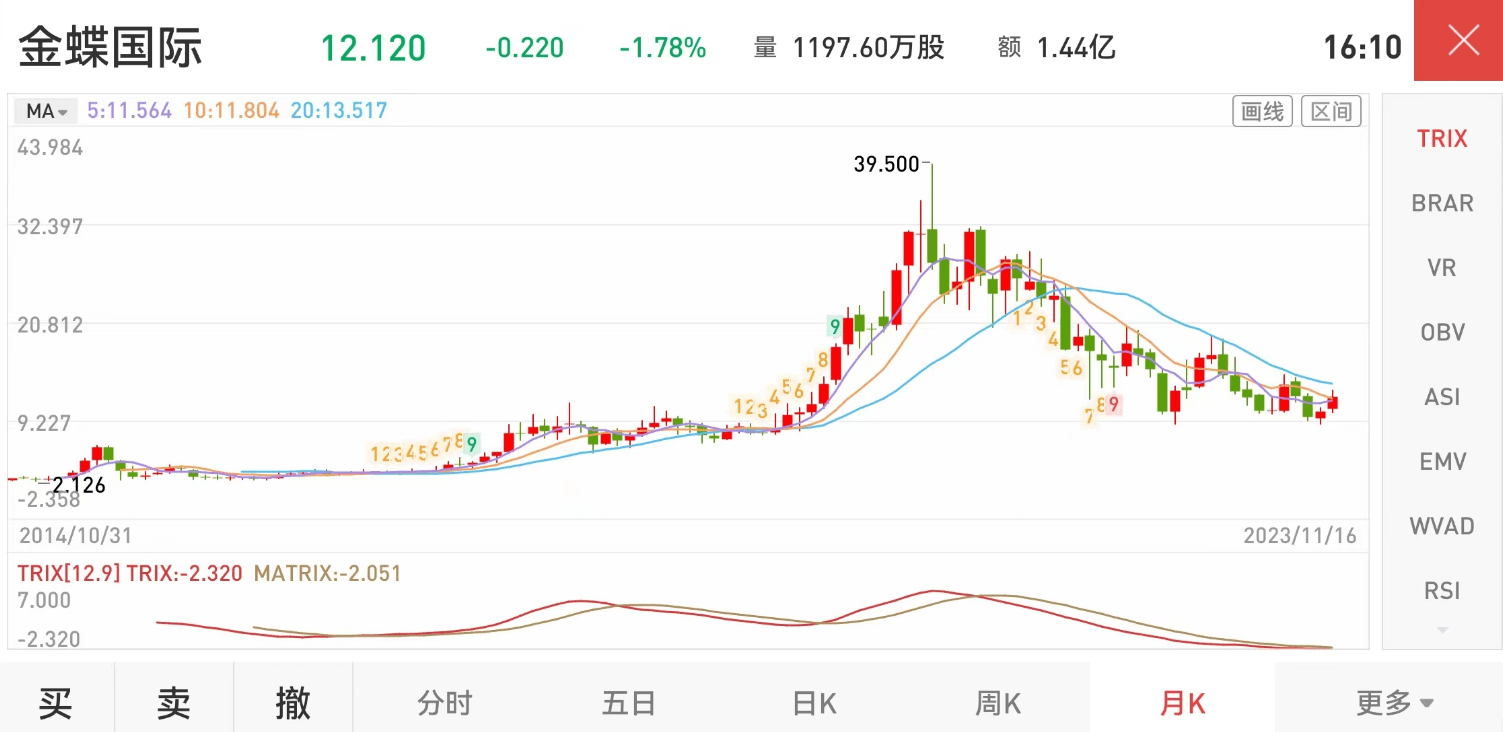Switch indicator to VR
The height and width of the screenshot is (732, 1503).
tap(1441, 268)
